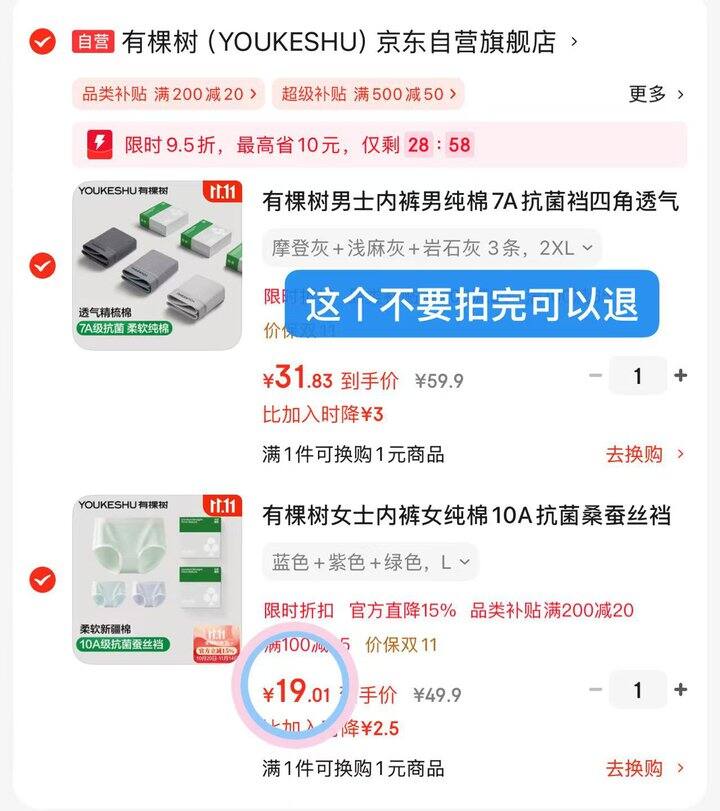Change spec 蓝色+紫色+绿色 L
The width and height of the screenshot is (720, 811).
click(370, 562)
